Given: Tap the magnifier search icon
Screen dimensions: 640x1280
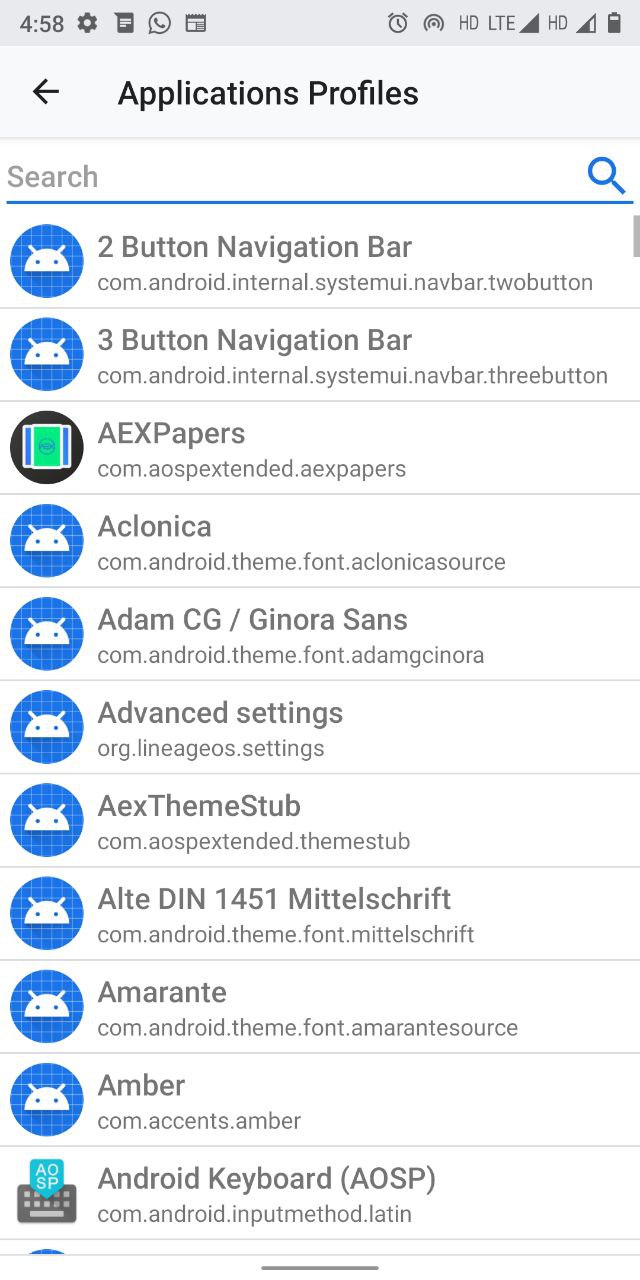Looking at the screenshot, I should 606,176.
